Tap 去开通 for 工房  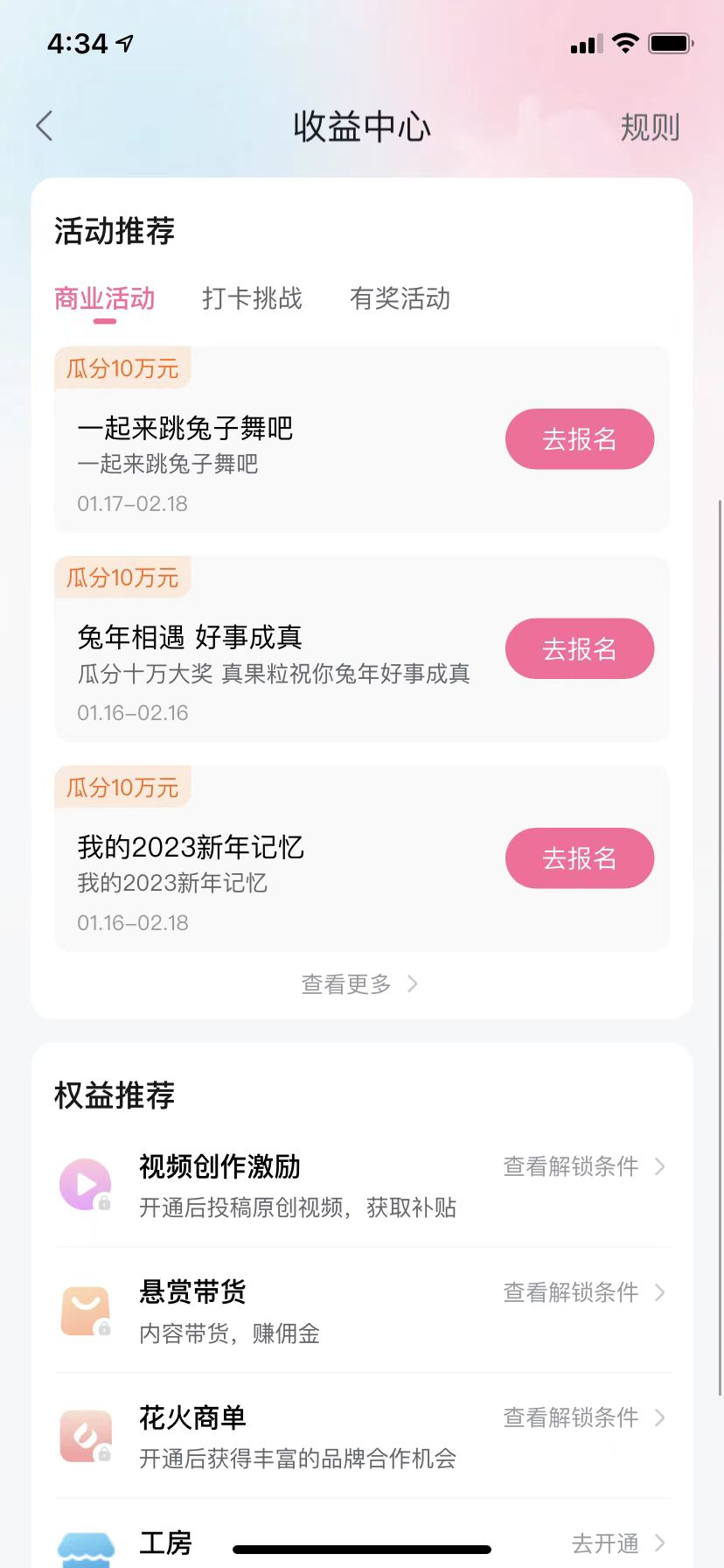point(617,1543)
